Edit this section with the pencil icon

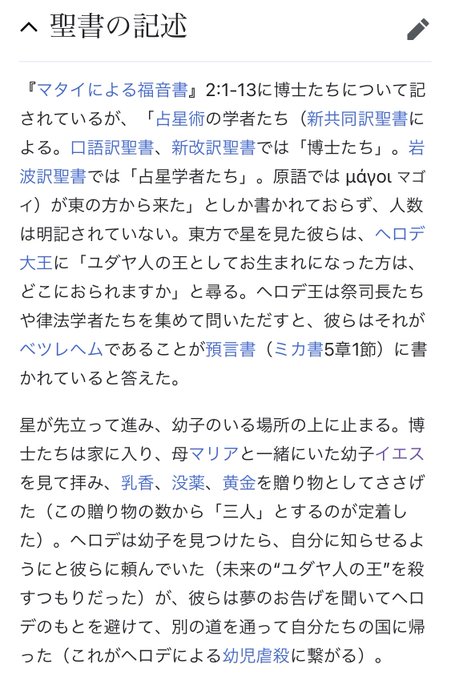tap(418, 29)
